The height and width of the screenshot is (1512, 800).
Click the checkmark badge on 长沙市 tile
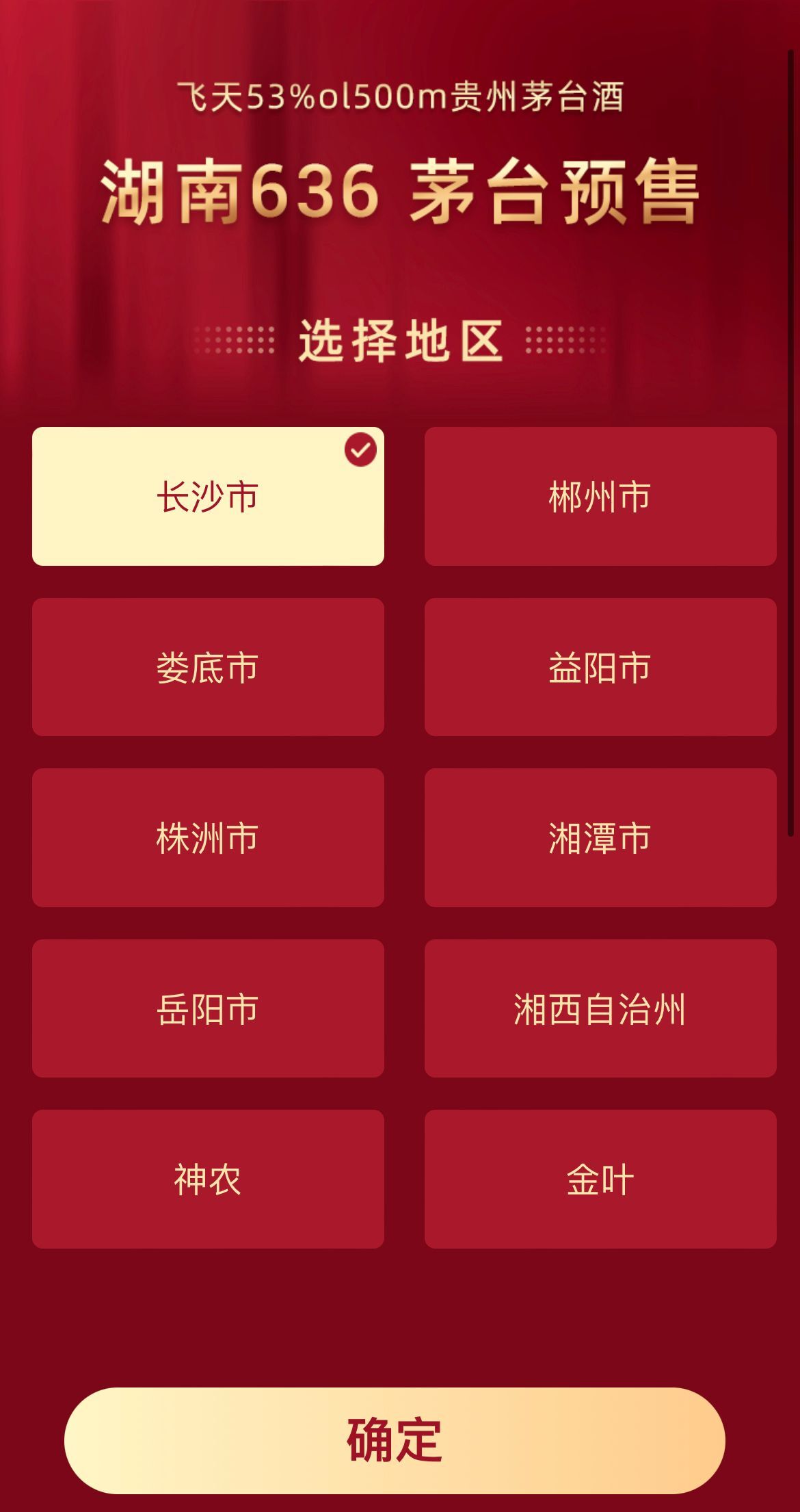tap(362, 449)
